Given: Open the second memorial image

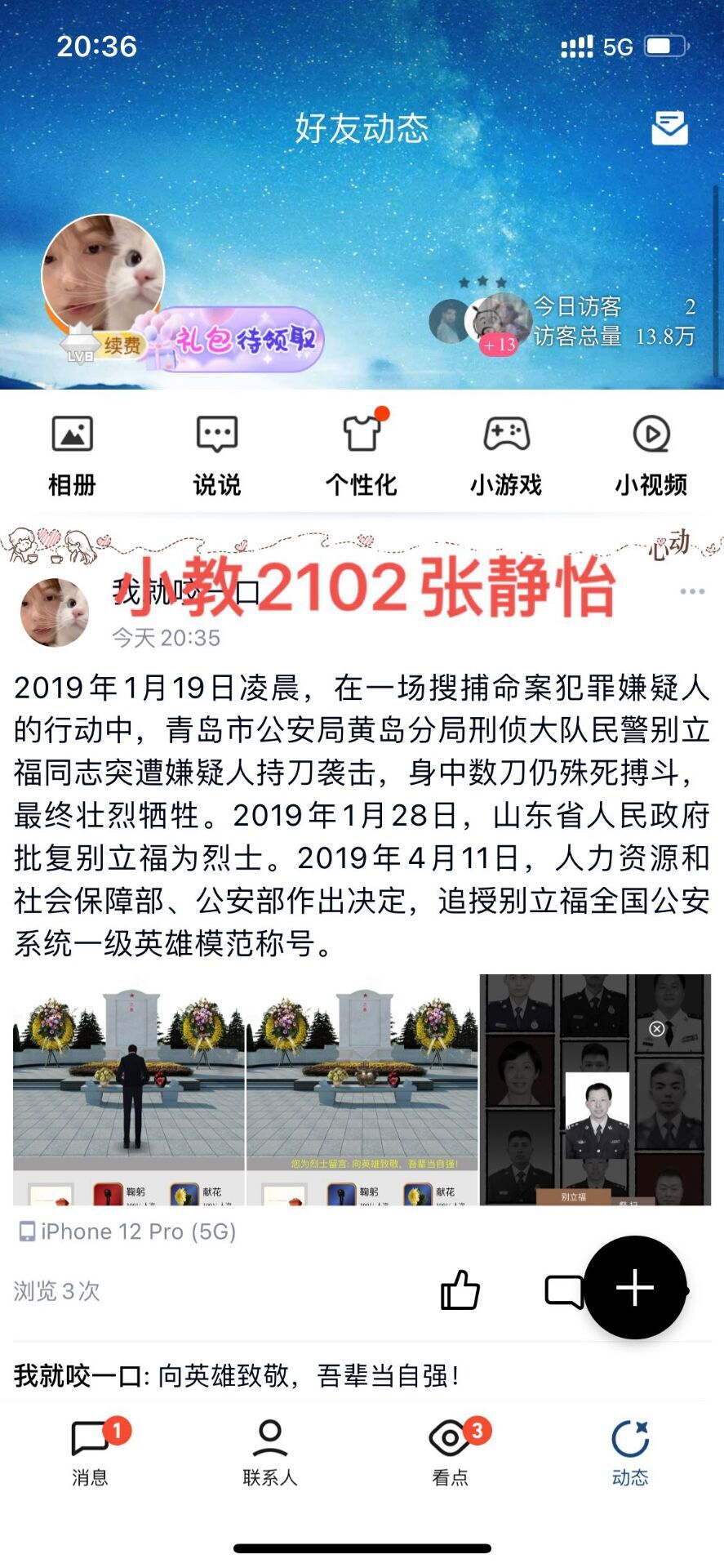Looking at the screenshot, I should tap(362, 1089).
